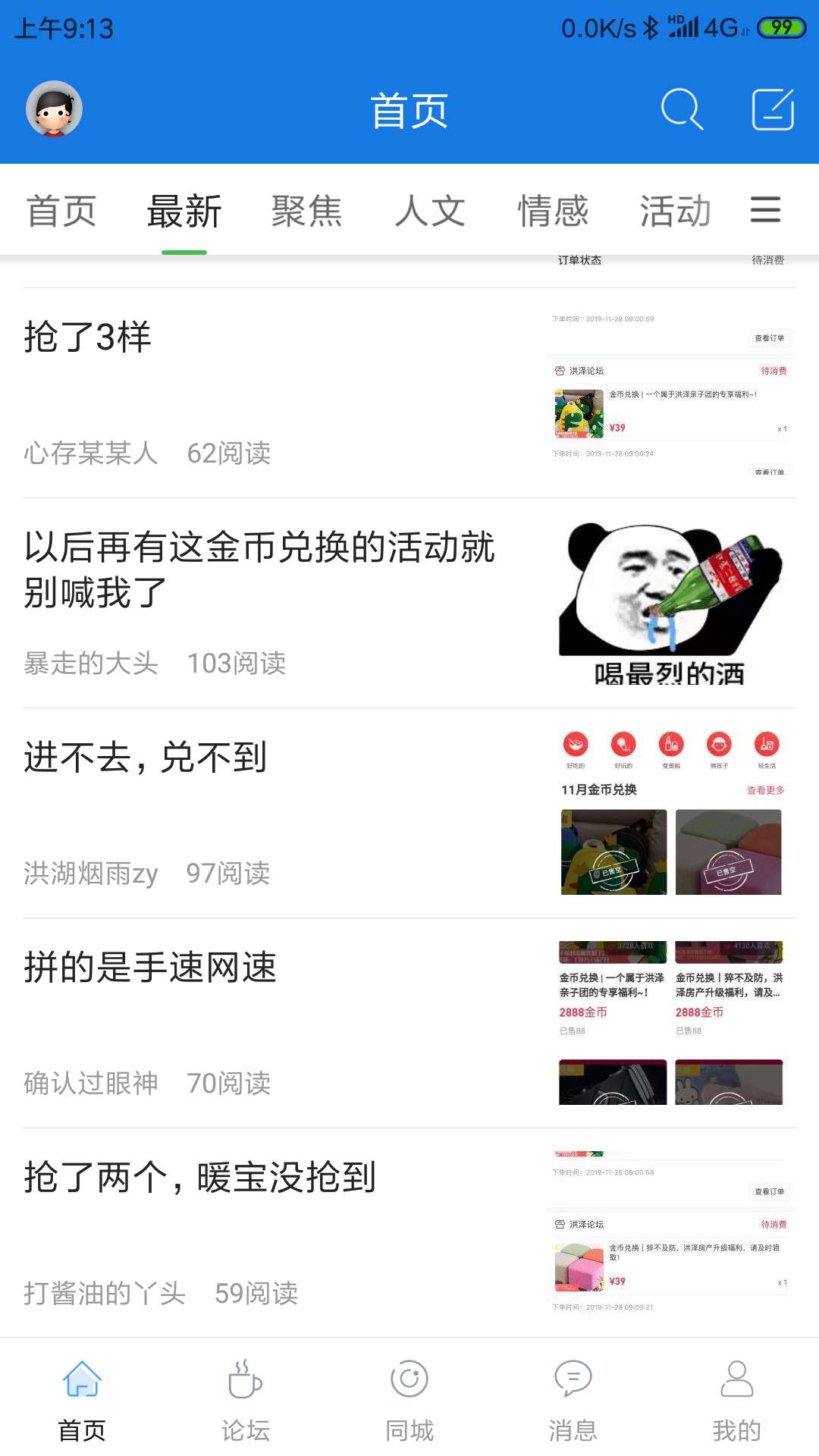Switch to the 首页 top tab
The width and height of the screenshot is (819, 1456).
click(61, 211)
